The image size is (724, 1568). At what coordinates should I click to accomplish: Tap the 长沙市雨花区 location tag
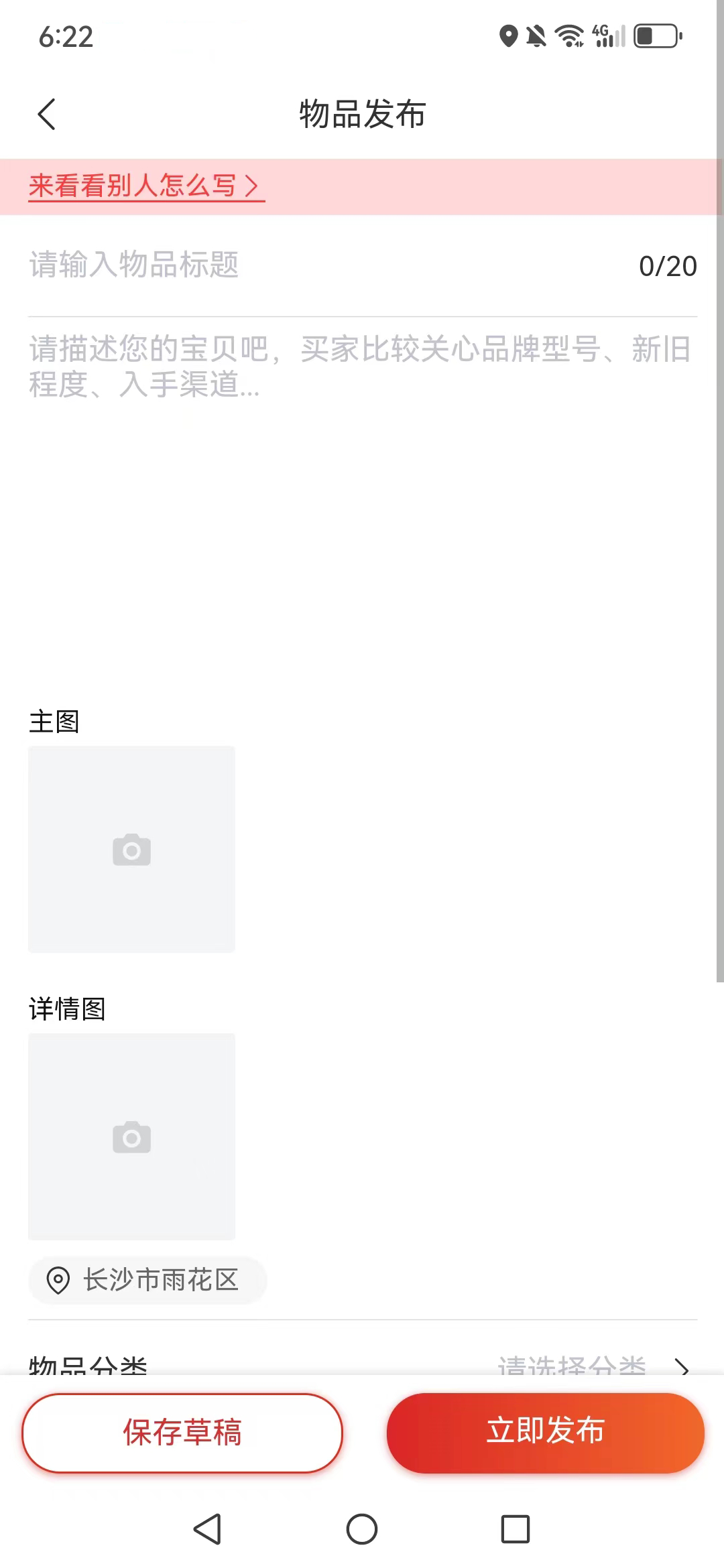tap(161, 1280)
